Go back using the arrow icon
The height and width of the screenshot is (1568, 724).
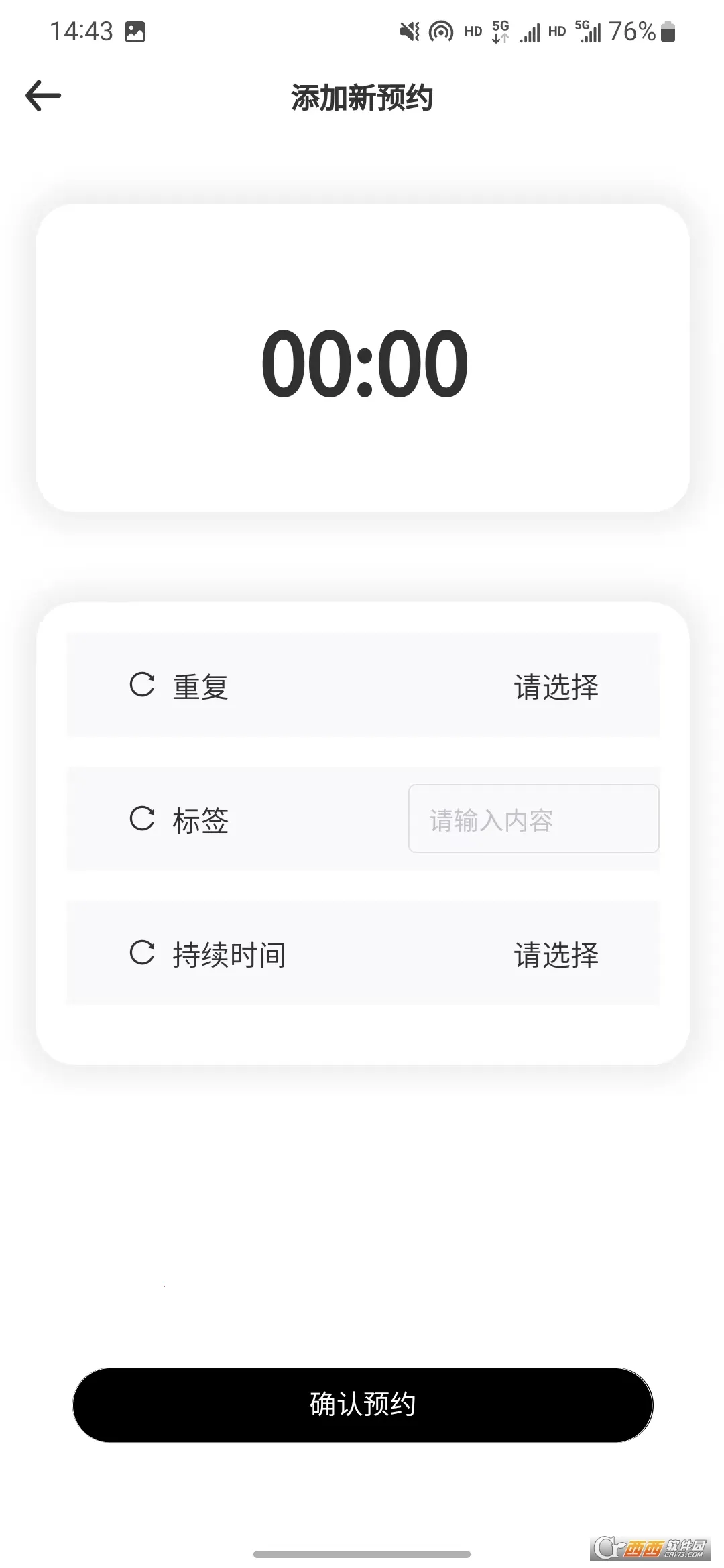pyautogui.click(x=44, y=96)
